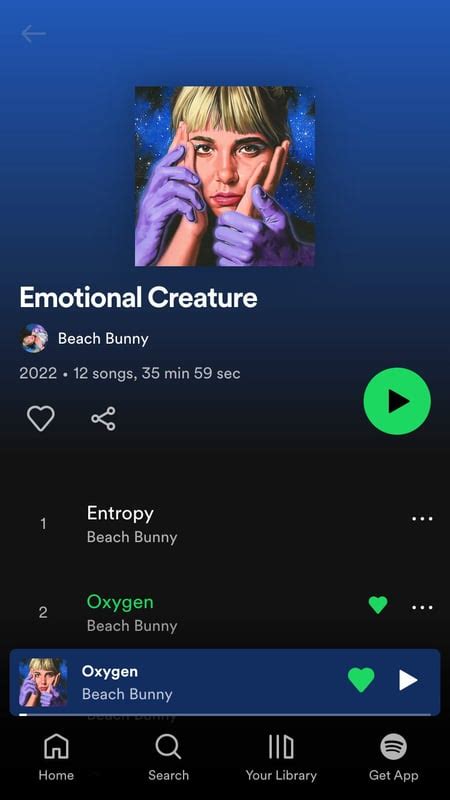This screenshot has width=450, height=800.
Task: Resume playback in the mini player
Action: tap(408, 680)
